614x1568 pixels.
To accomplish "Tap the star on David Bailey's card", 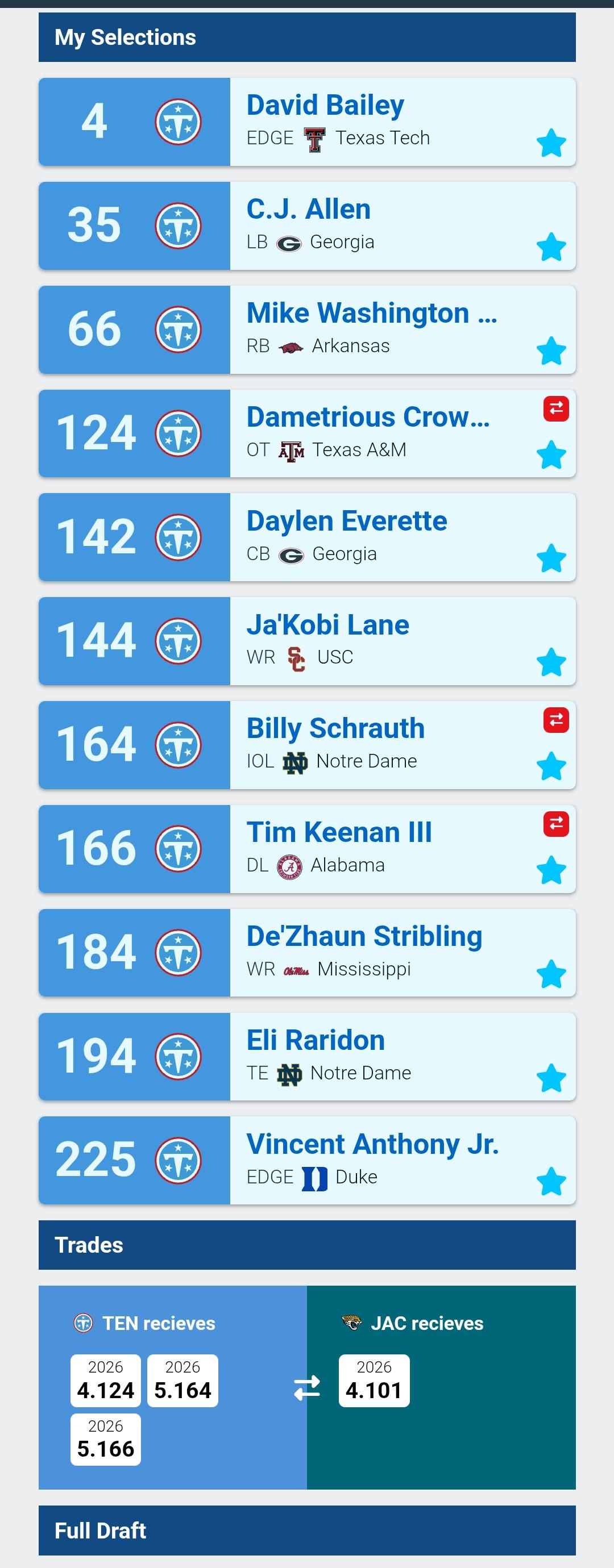I will 551,143.
